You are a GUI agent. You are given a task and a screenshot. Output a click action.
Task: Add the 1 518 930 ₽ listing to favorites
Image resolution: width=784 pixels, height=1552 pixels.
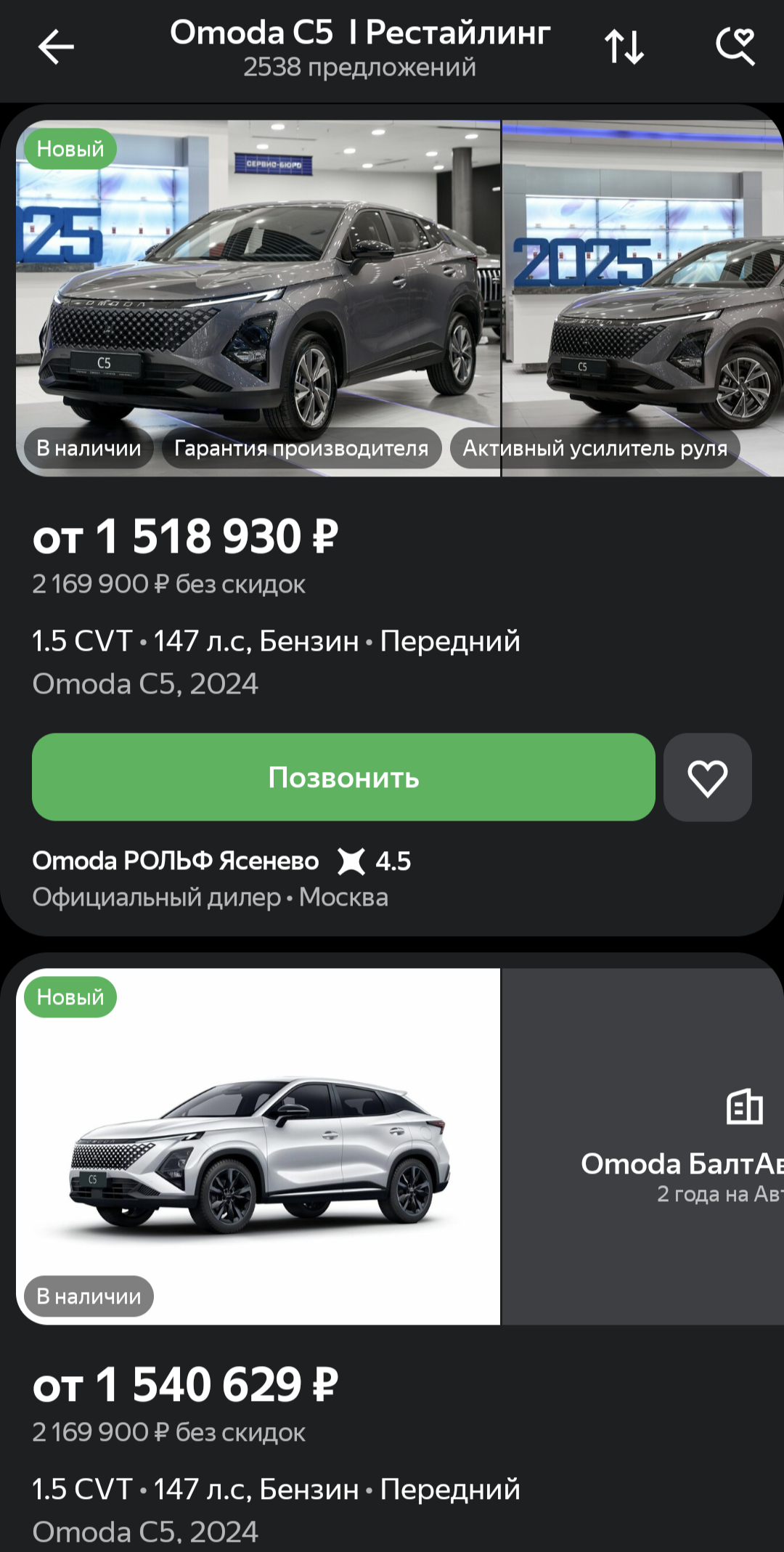coord(707,778)
